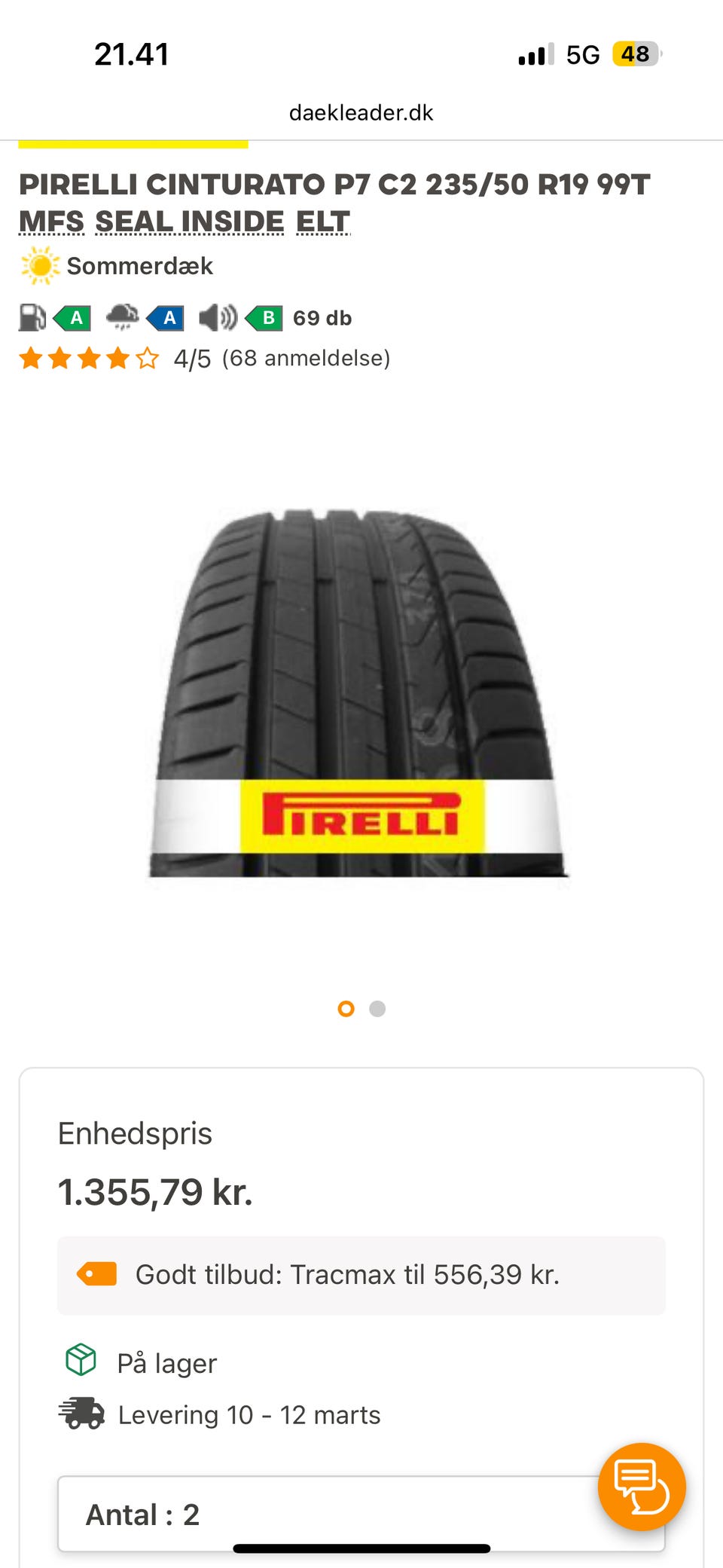Open the ELT term explanation link
Screen dimensions: 723x1568
(323, 222)
